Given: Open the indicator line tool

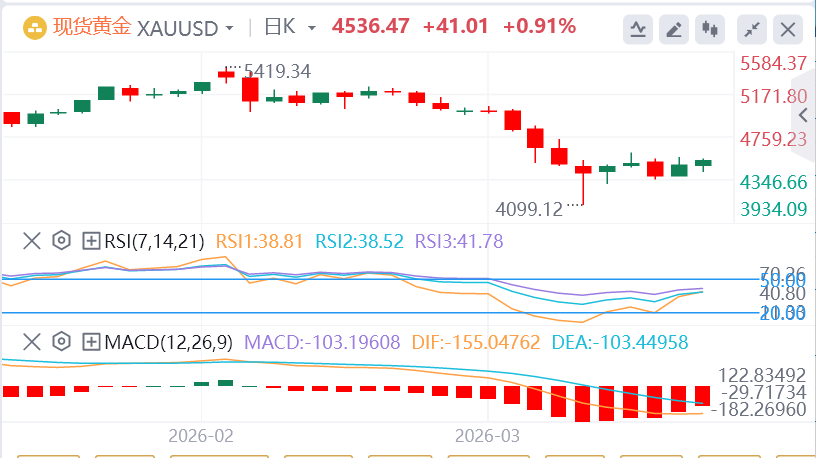Looking at the screenshot, I should tap(638, 29).
